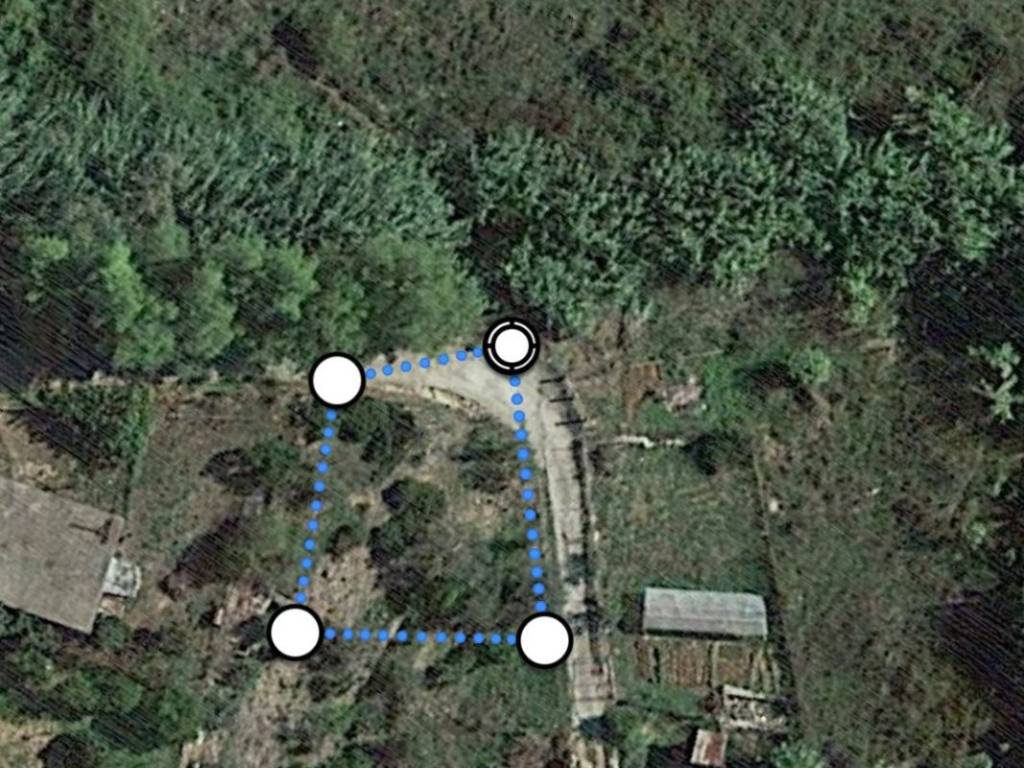Viewport: 1024px width, 768px height.
Task: Tap the selected ringed vertex handle on the road bend
Action: click(x=511, y=346)
